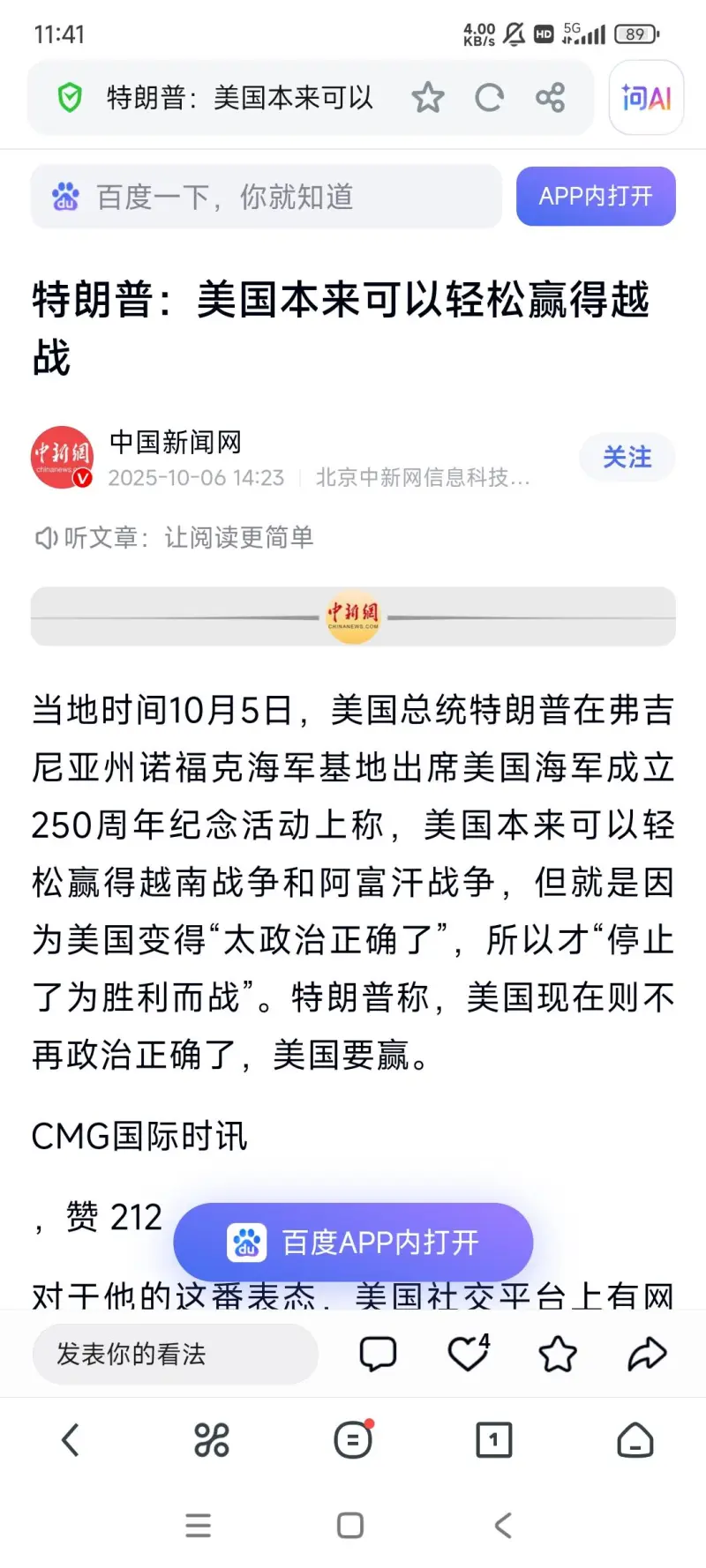Open the 问AI assistant button
Viewport: 706px width, 1568px height.
tap(646, 97)
